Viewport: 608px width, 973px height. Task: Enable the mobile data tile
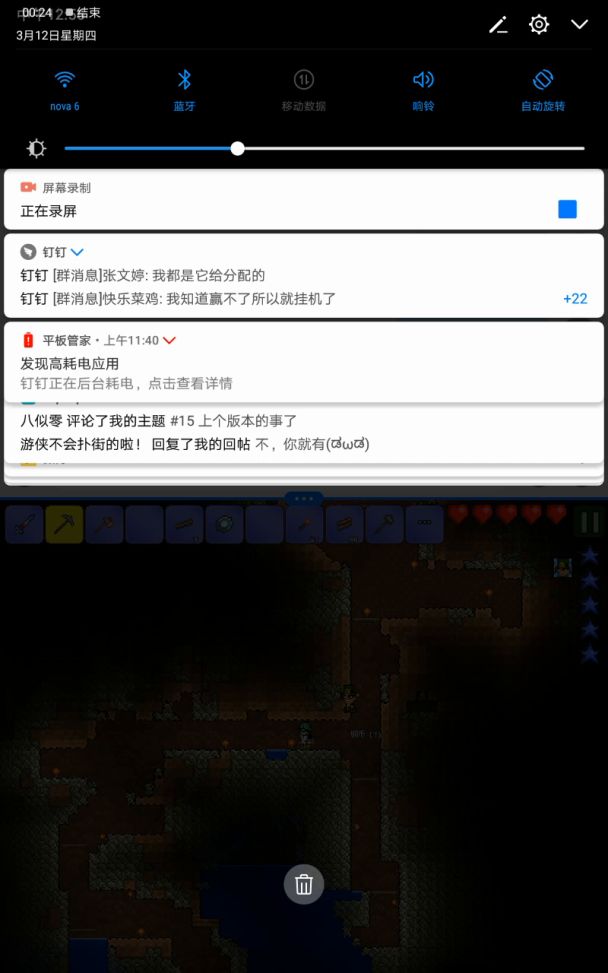click(x=303, y=80)
